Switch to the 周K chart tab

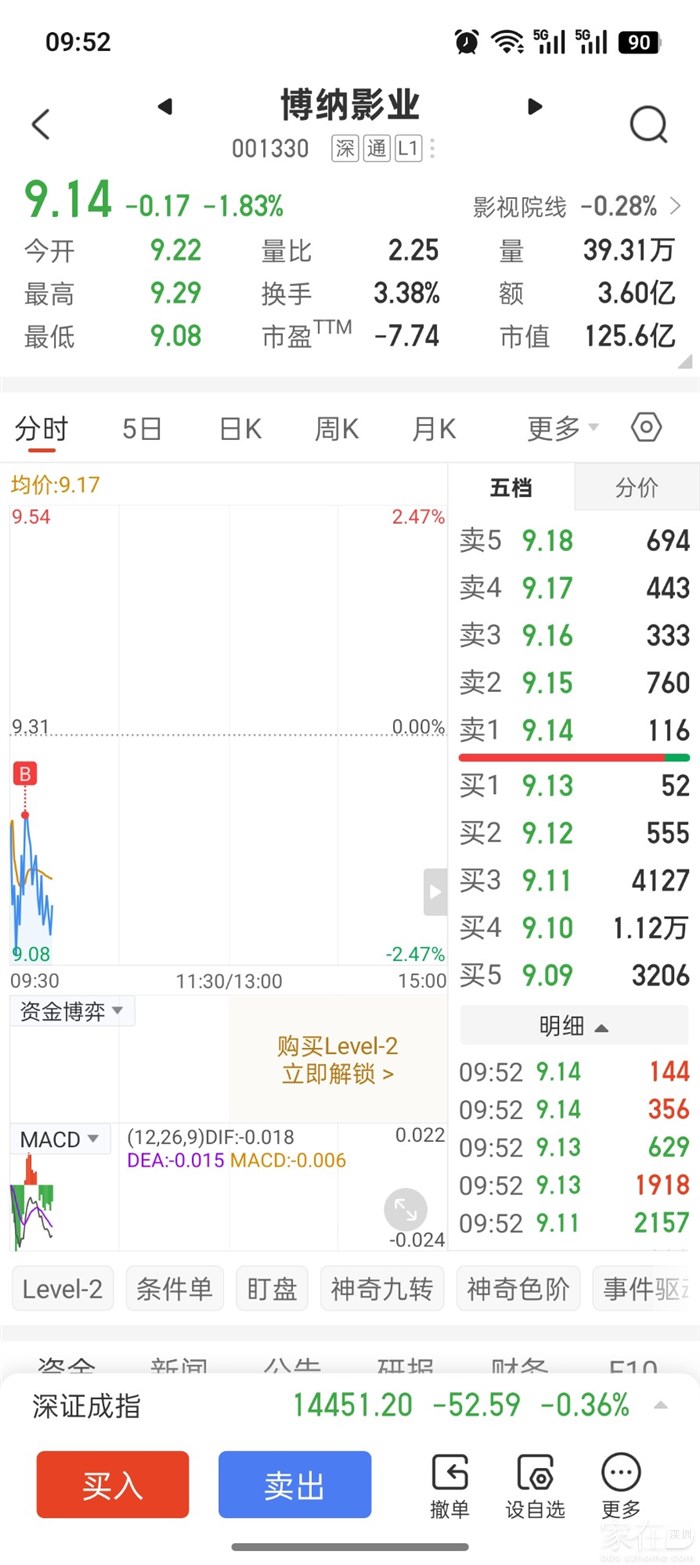[337, 429]
